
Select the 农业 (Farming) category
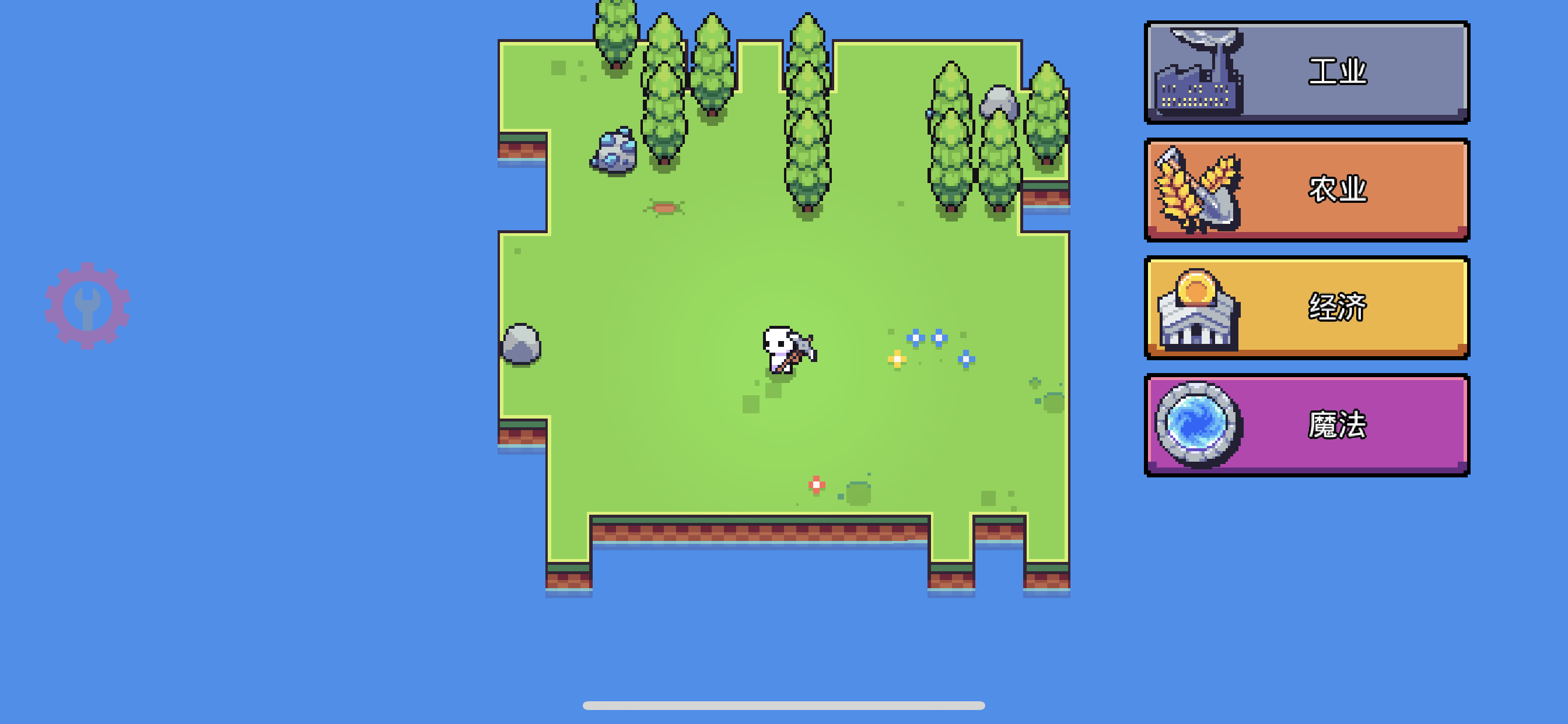tap(1306, 189)
